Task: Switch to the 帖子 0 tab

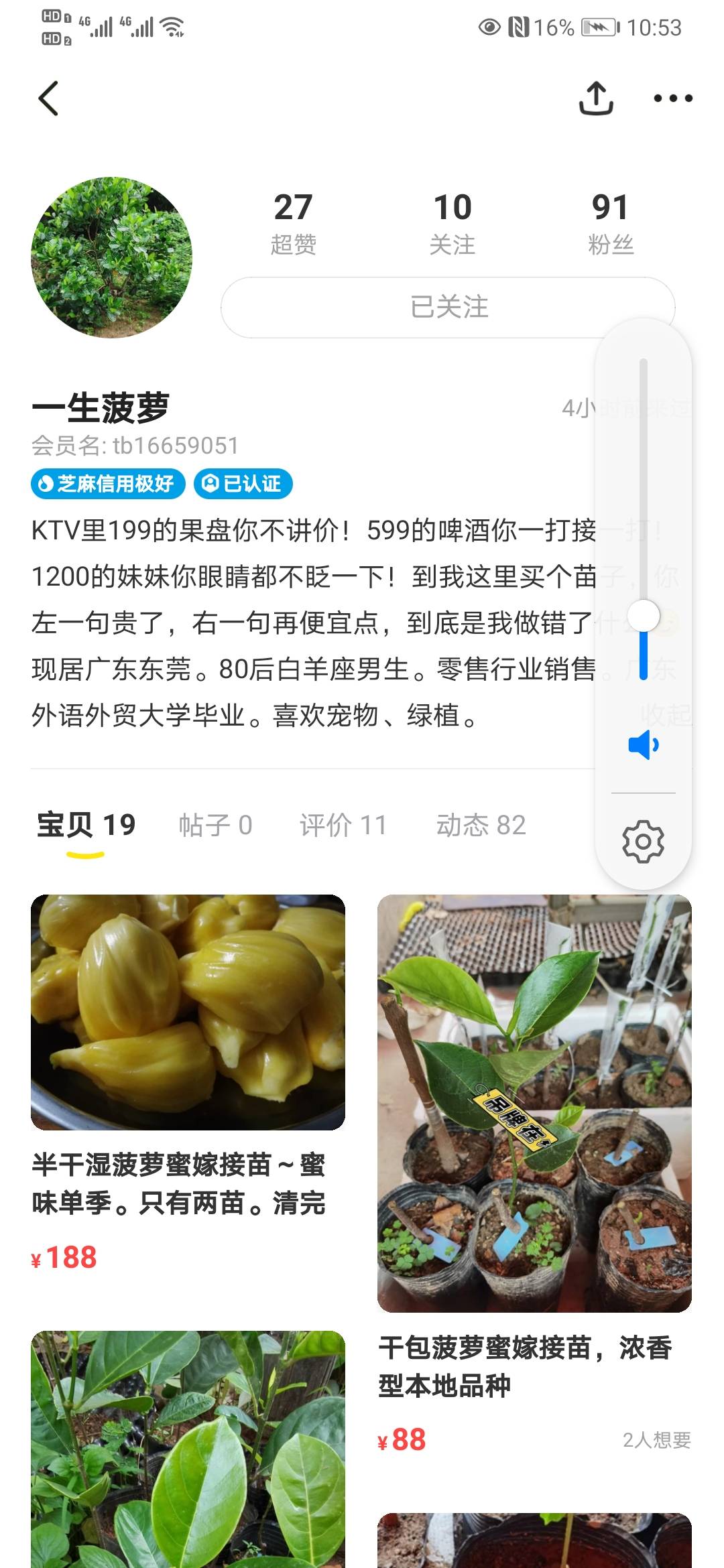Action: click(x=215, y=825)
